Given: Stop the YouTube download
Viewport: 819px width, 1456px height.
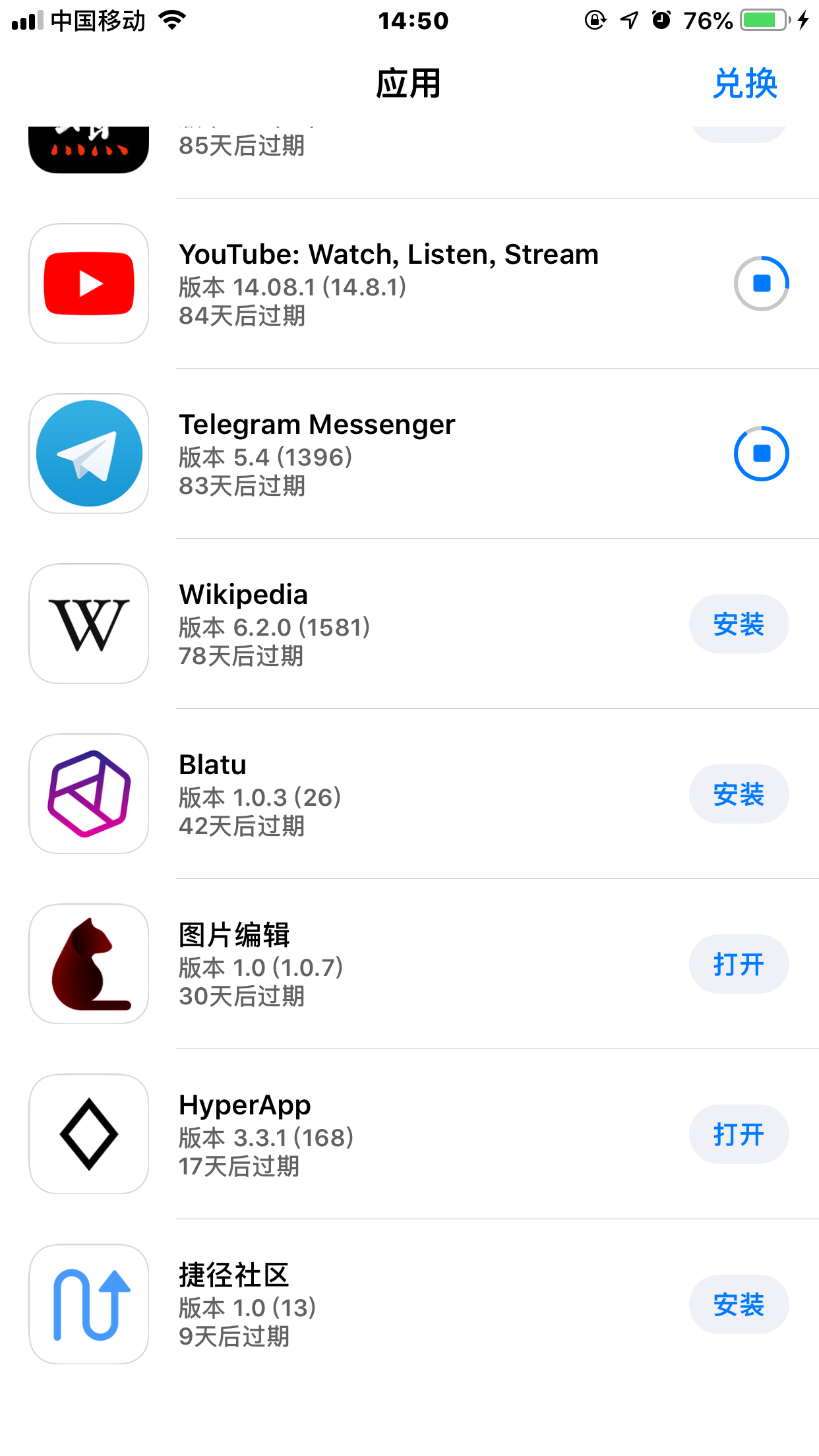Looking at the screenshot, I should [x=762, y=284].
